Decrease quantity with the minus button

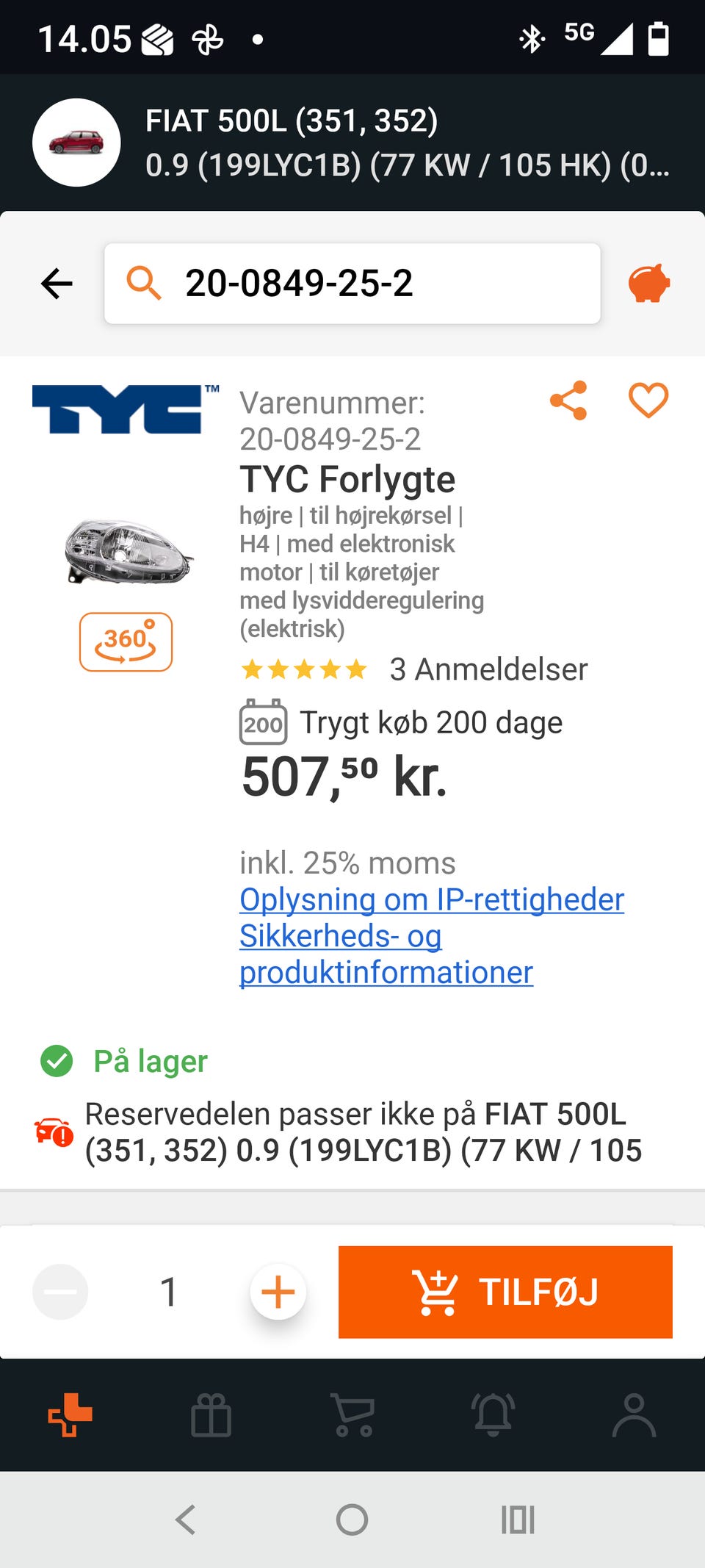tap(60, 1292)
